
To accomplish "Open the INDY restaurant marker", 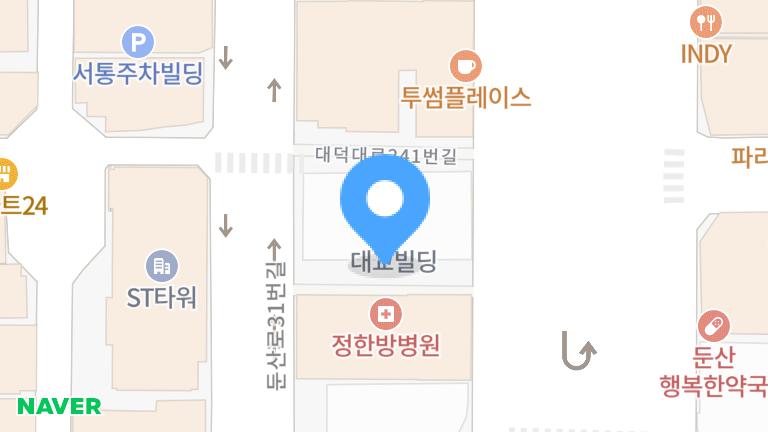I will click(707, 22).
